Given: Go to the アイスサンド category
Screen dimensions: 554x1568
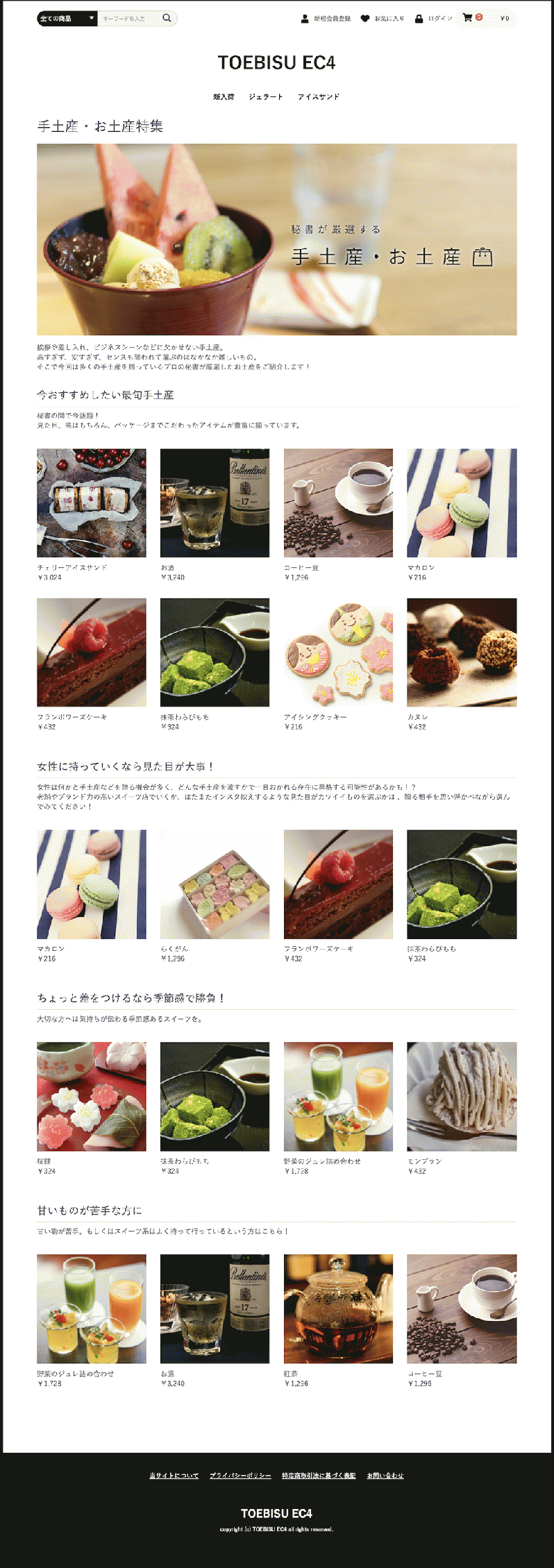Looking at the screenshot, I should click(x=319, y=97).
